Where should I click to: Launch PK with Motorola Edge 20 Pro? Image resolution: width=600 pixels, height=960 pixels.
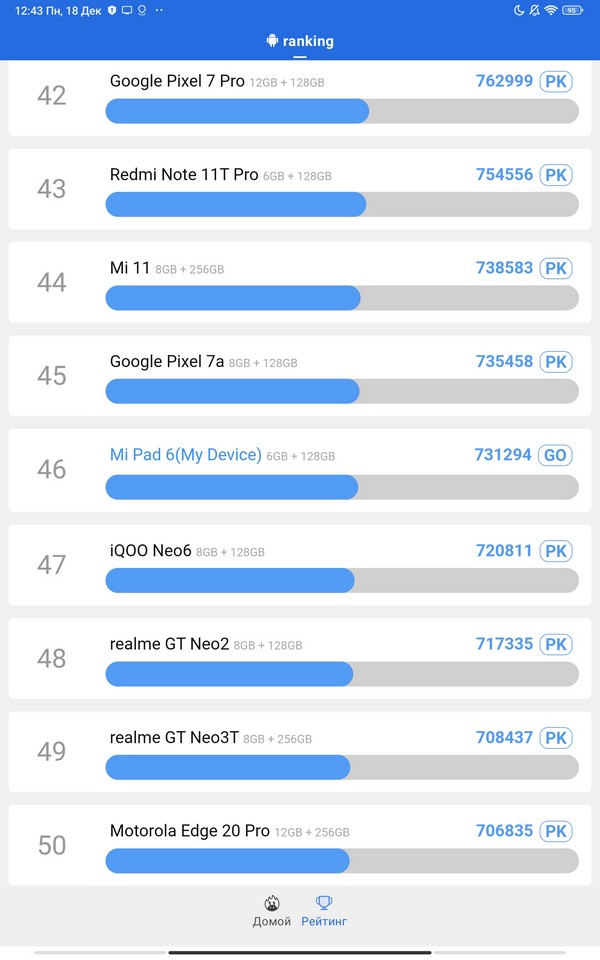point(556,831)
